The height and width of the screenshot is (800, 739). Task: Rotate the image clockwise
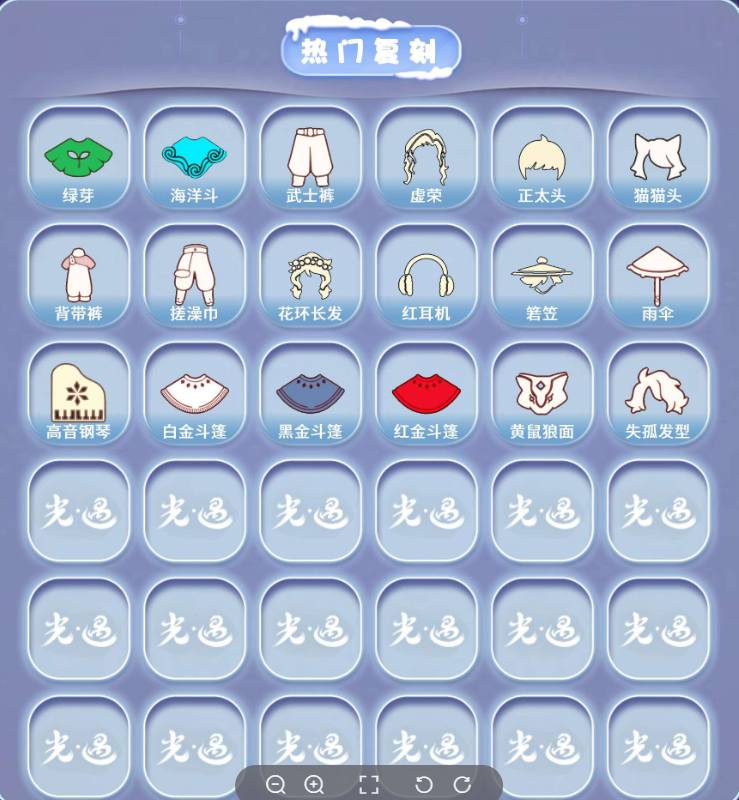(462, 785)
